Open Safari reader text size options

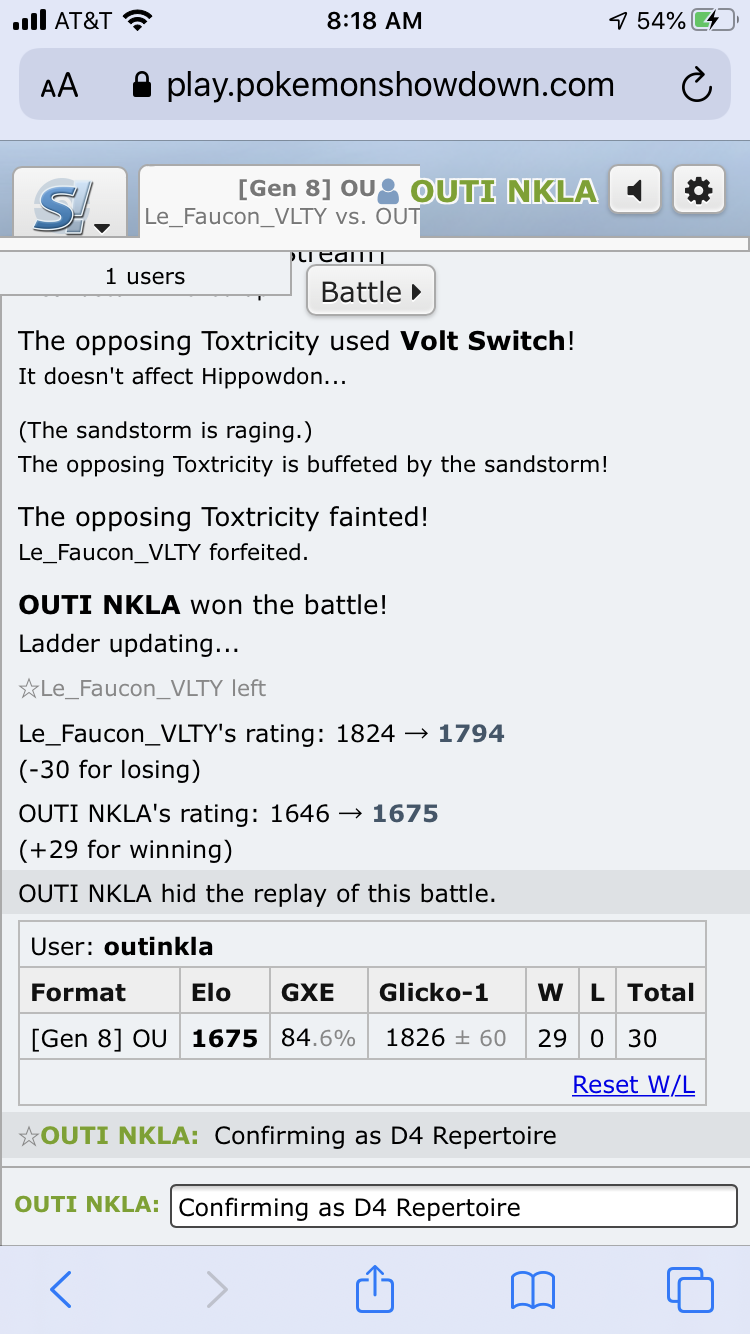coord(60,86)
